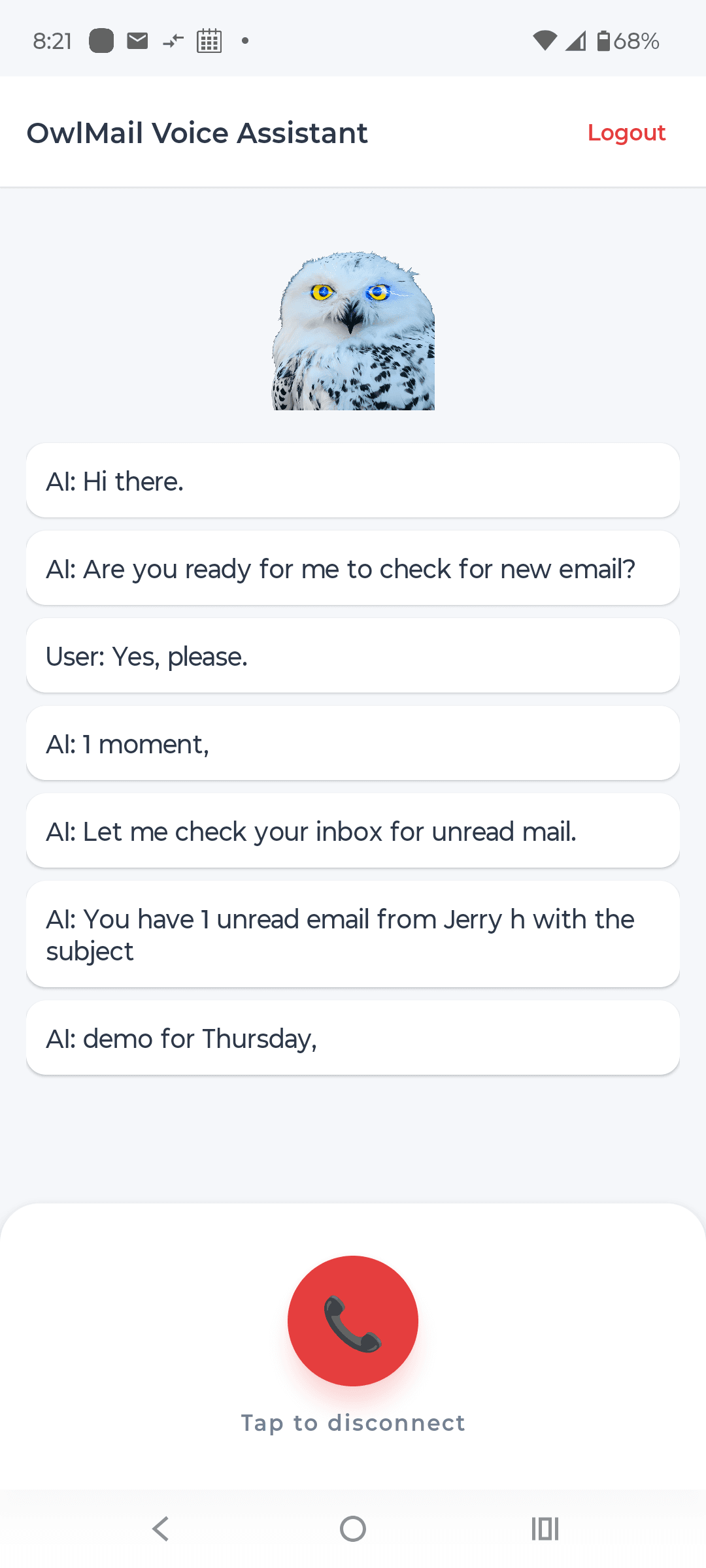Tap the back navigation arrow

tap(161, 1528)
